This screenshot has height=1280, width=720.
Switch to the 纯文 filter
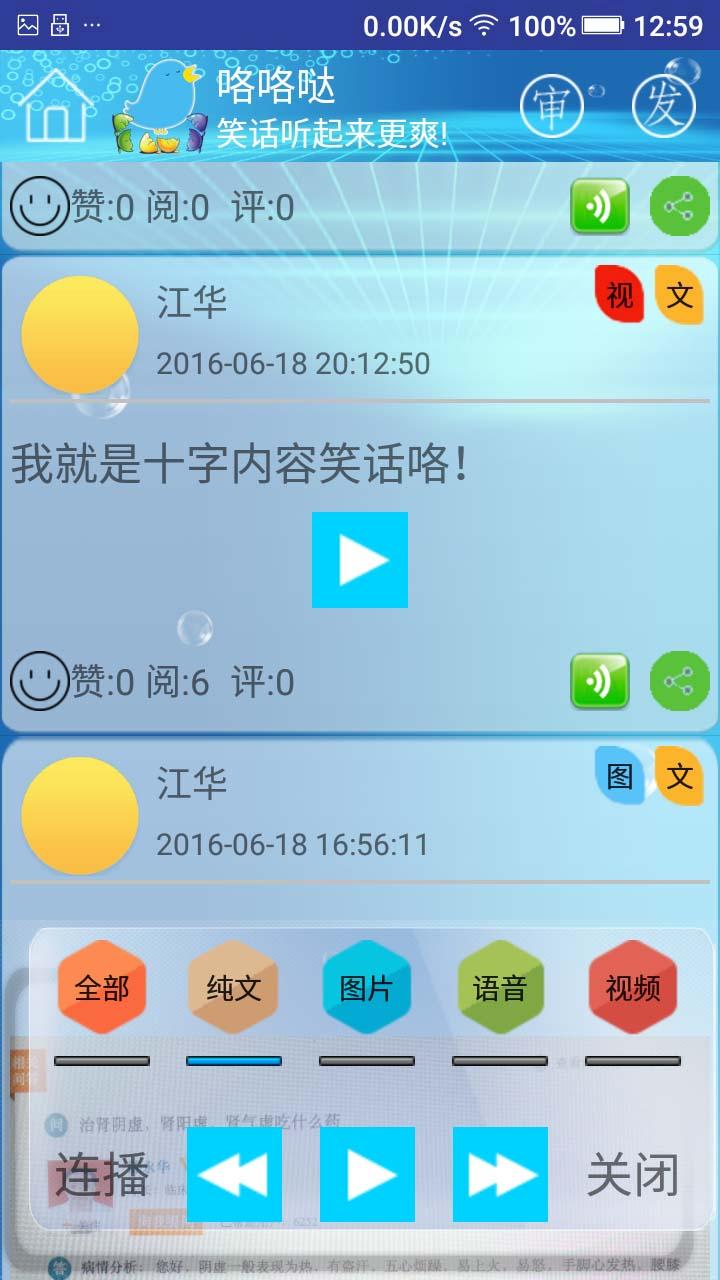pos(234,988)
